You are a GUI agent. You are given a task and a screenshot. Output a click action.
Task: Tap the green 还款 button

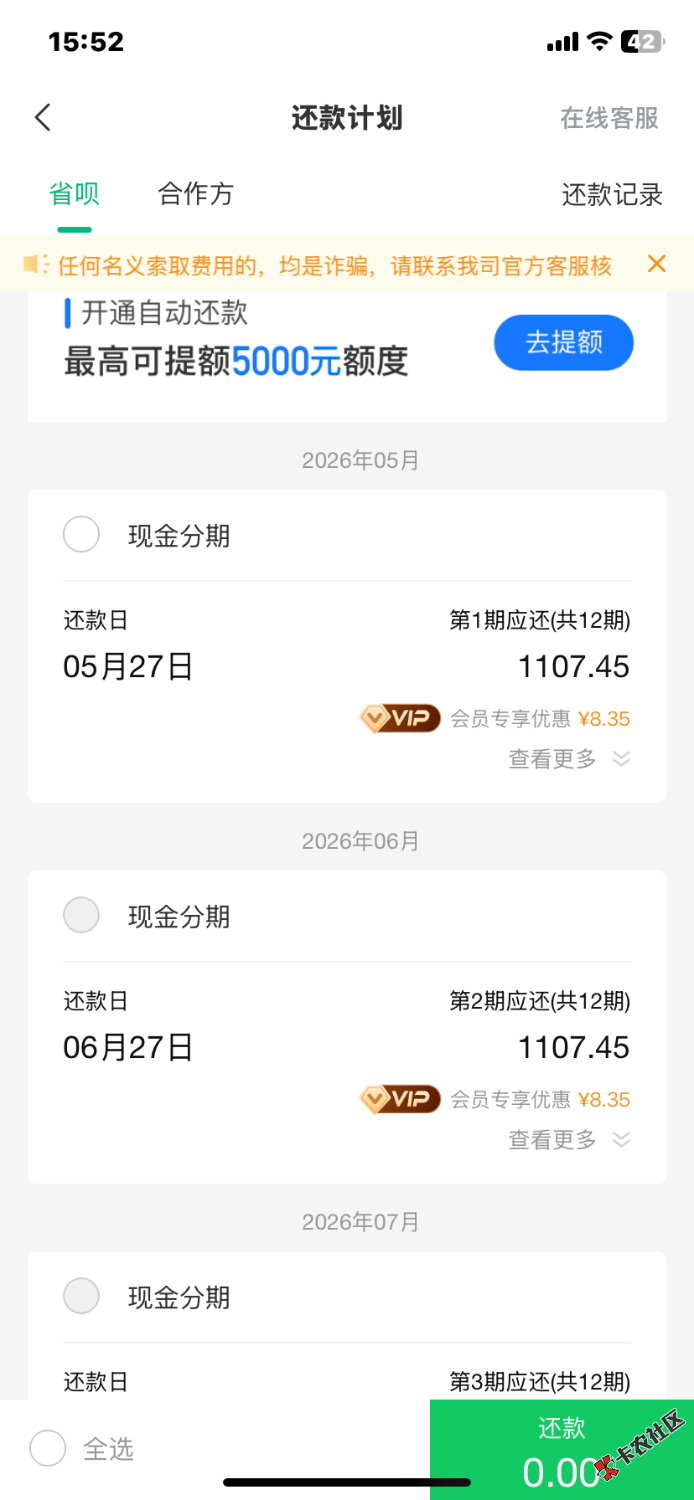click(x=561, y=1449)
